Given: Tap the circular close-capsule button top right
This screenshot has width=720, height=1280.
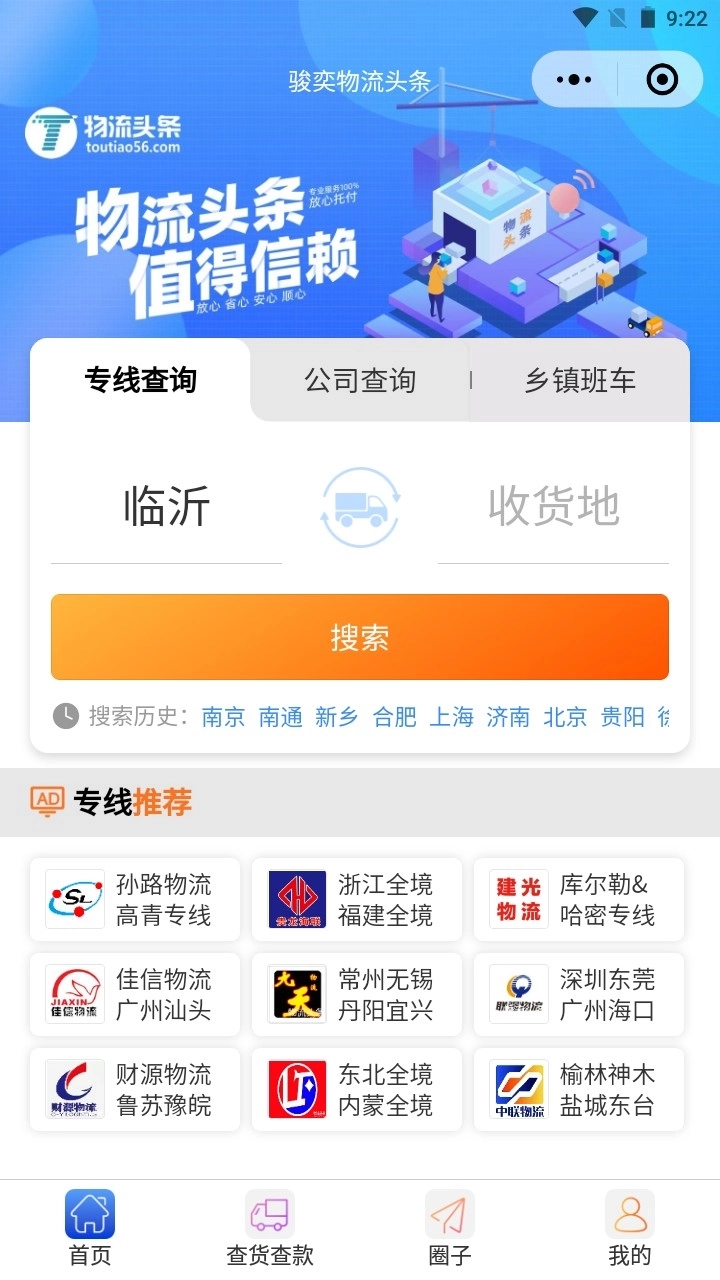Looking at the screenshot, I should click(x=661, y=78).
